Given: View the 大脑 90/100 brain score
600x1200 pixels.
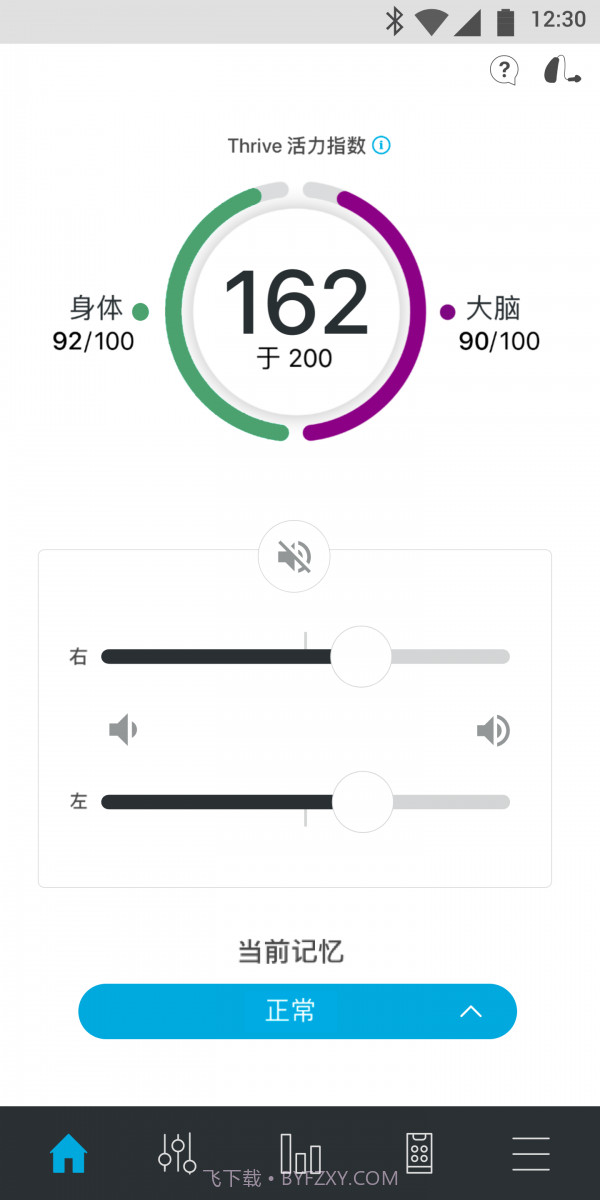Looking at the screenshot, I should 497,324.
